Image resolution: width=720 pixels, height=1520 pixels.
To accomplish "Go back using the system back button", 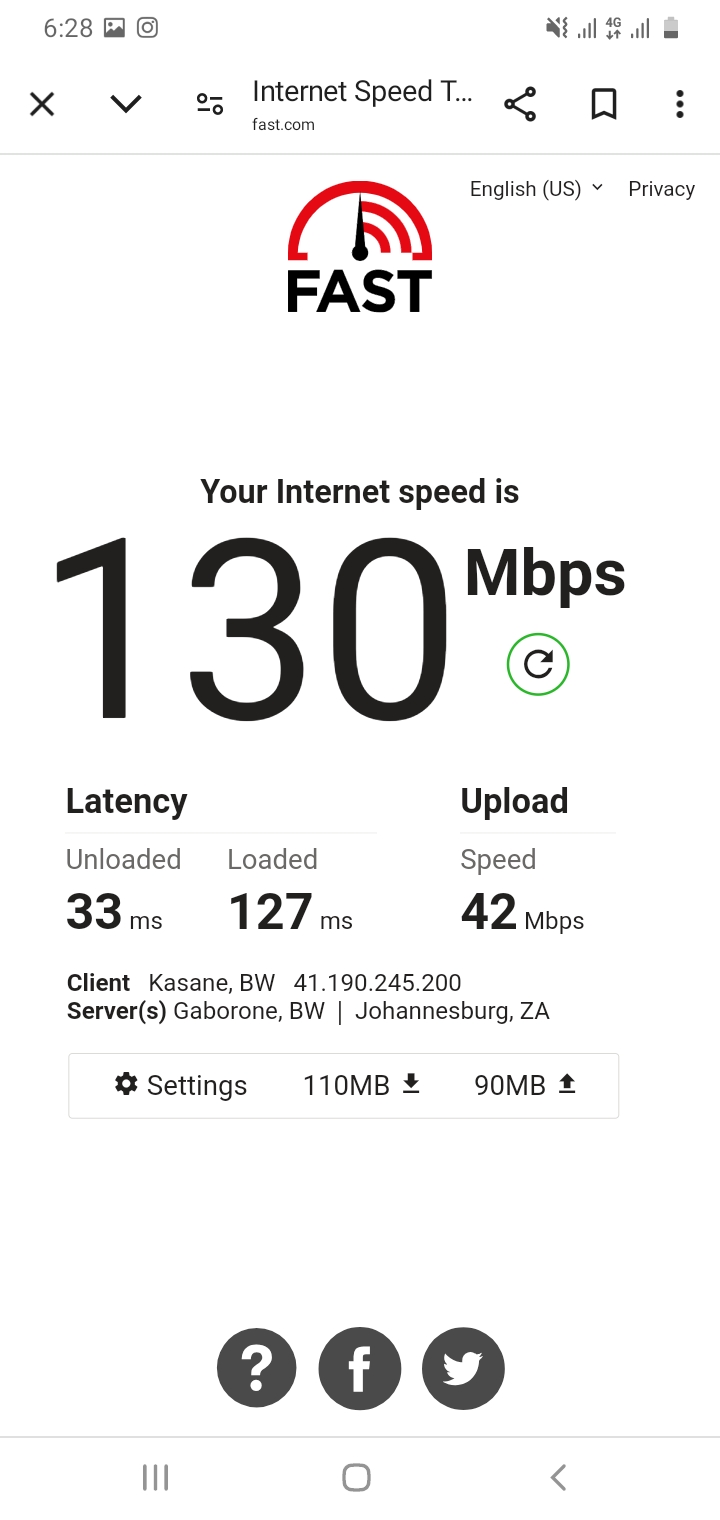I will tap(559, 1477).
